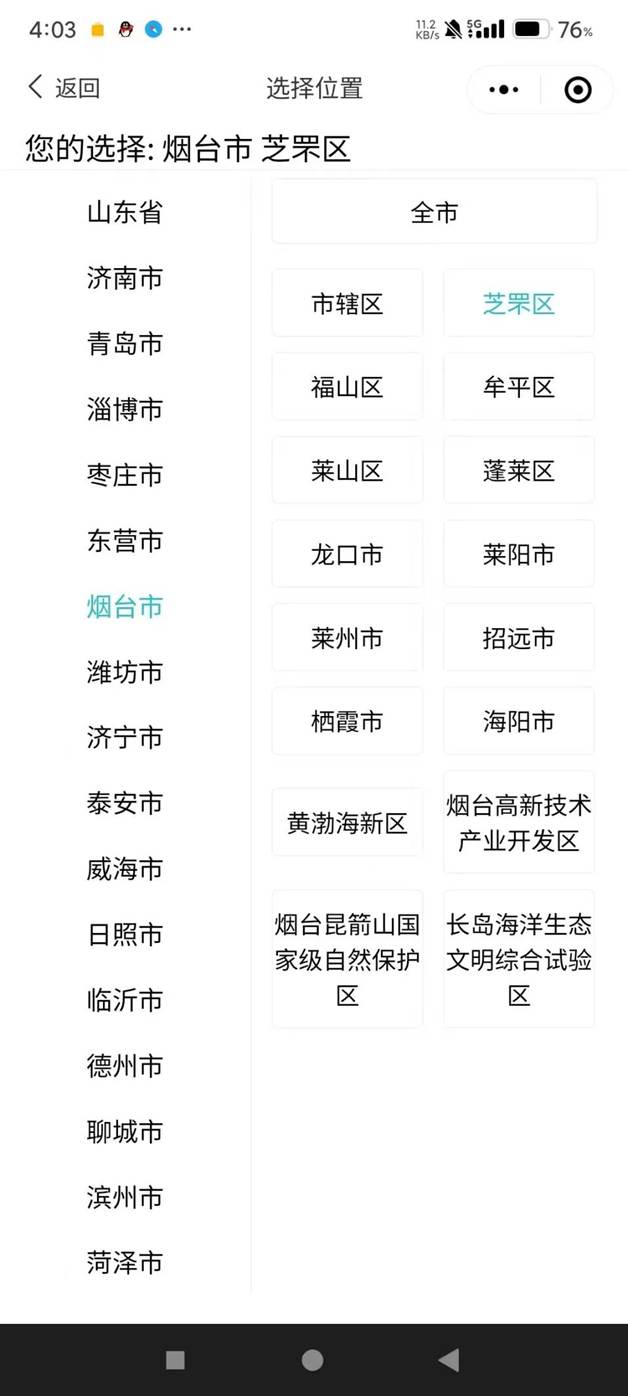
Task: Tap the 龙口市 option
Action: point(347,555)
